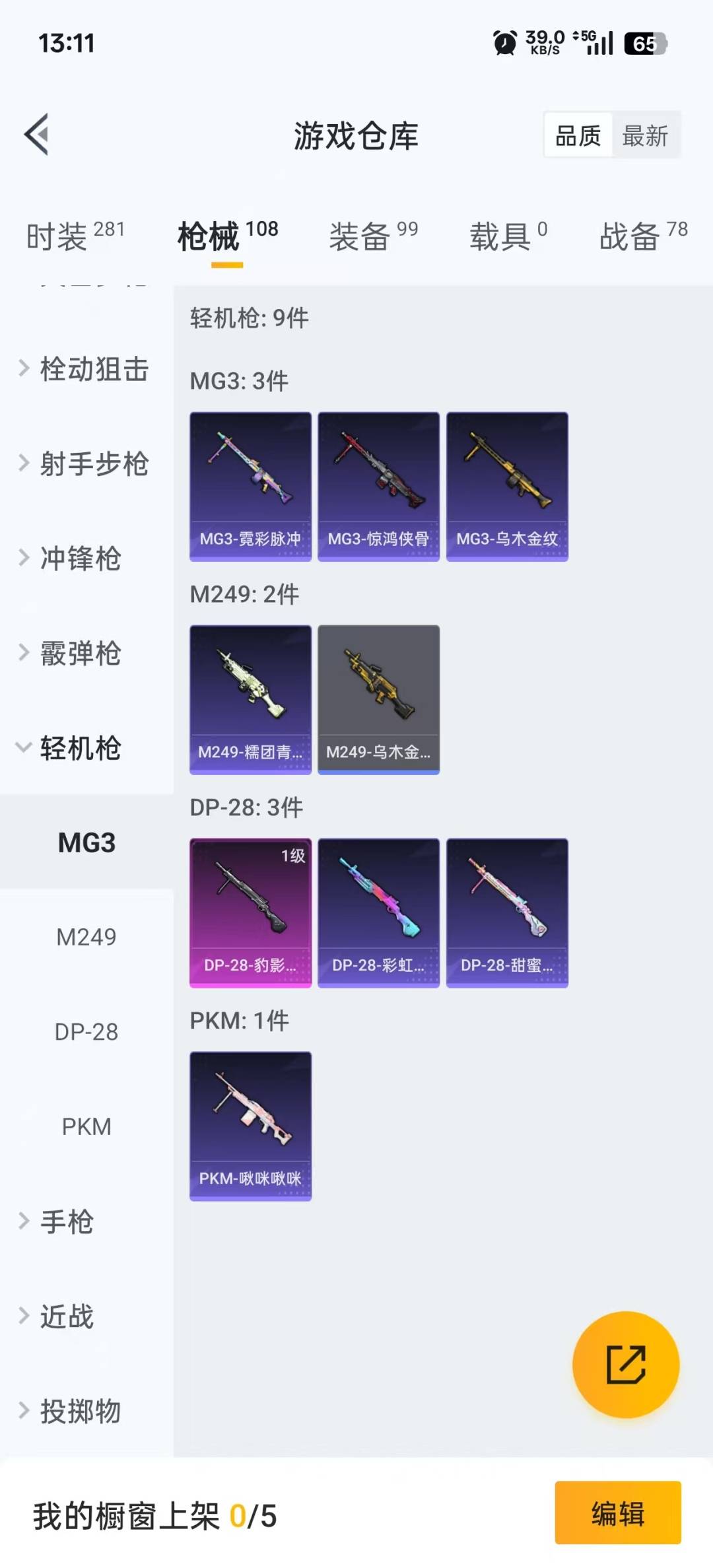The image size is (713, 1568).
Task: Expand the 栓动狙击 category
Action: point(86,368)
